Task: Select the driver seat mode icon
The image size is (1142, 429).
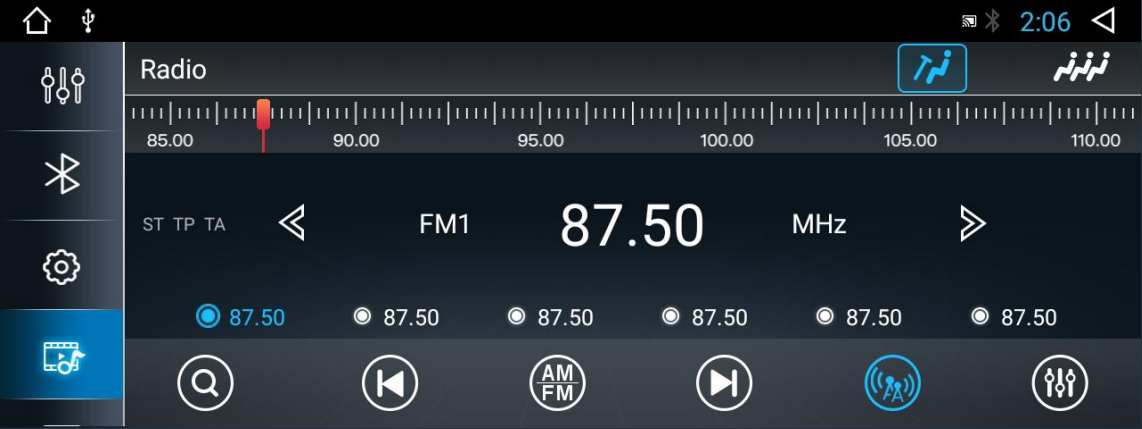Action: click(x=931, y=69)
